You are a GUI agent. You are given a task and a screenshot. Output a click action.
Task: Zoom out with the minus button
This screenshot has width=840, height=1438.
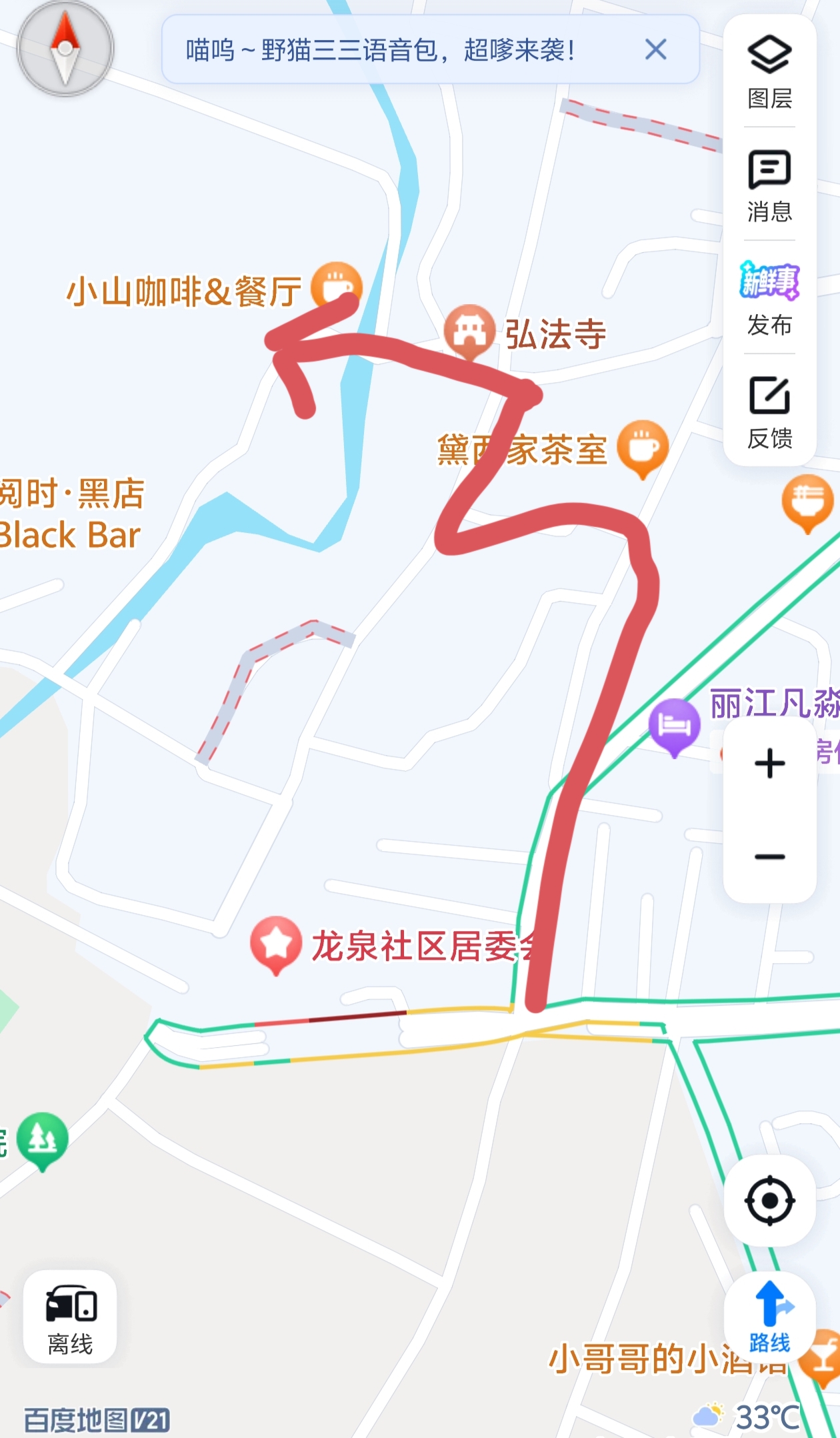point(770,857)
